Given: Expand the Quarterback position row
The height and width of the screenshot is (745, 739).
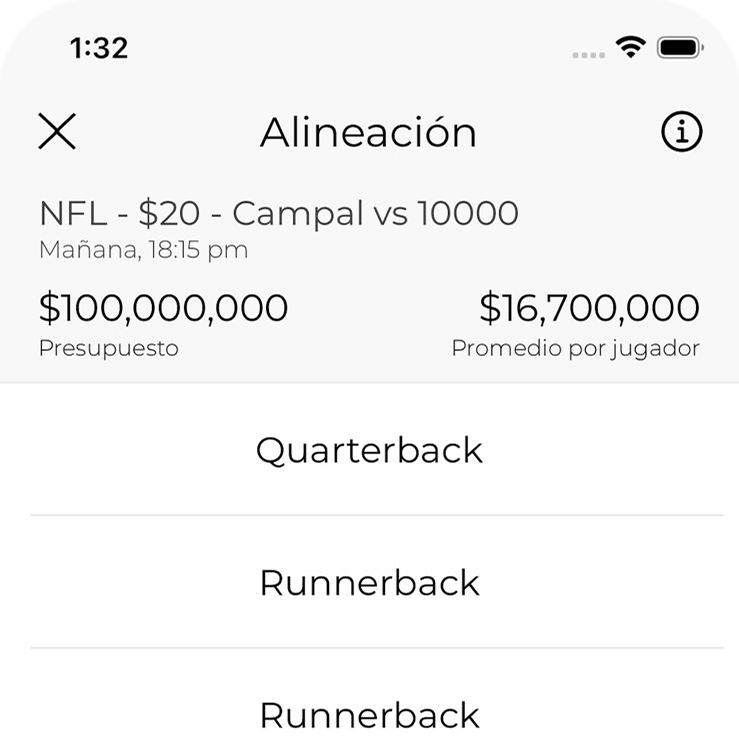Looking at the screenshot, I should tap(370, 450).
